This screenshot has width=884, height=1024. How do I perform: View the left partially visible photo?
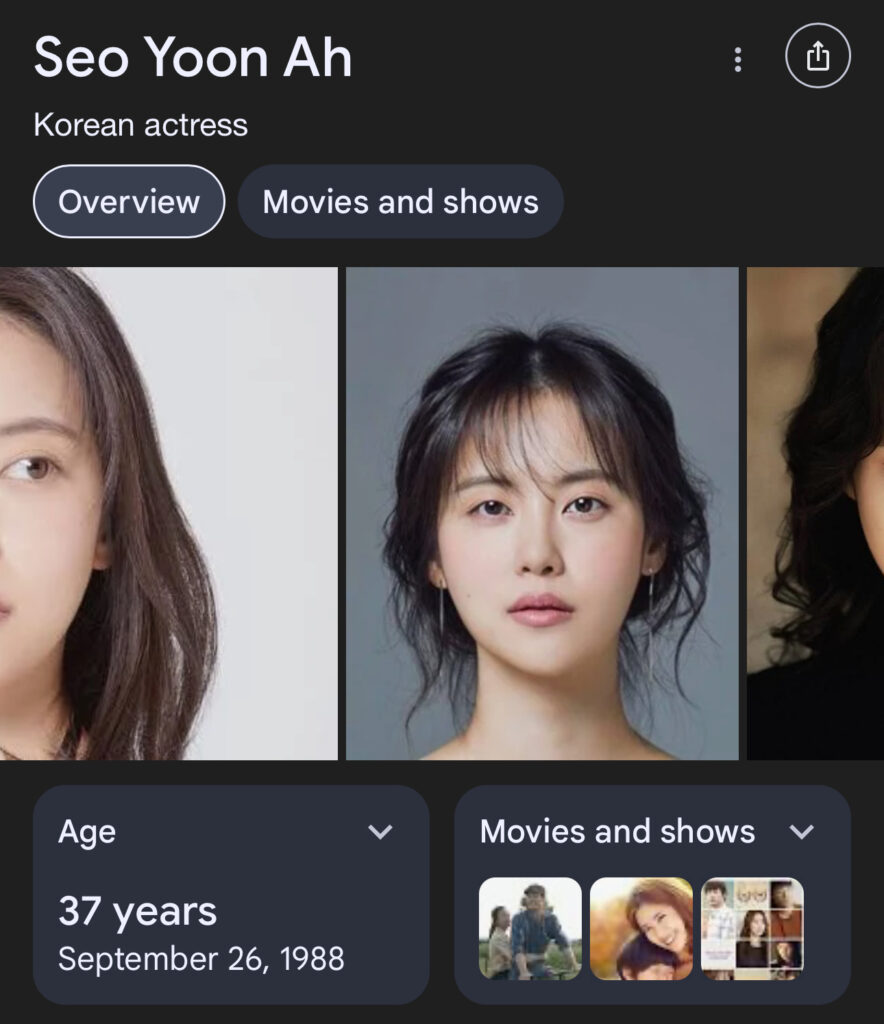168,513
